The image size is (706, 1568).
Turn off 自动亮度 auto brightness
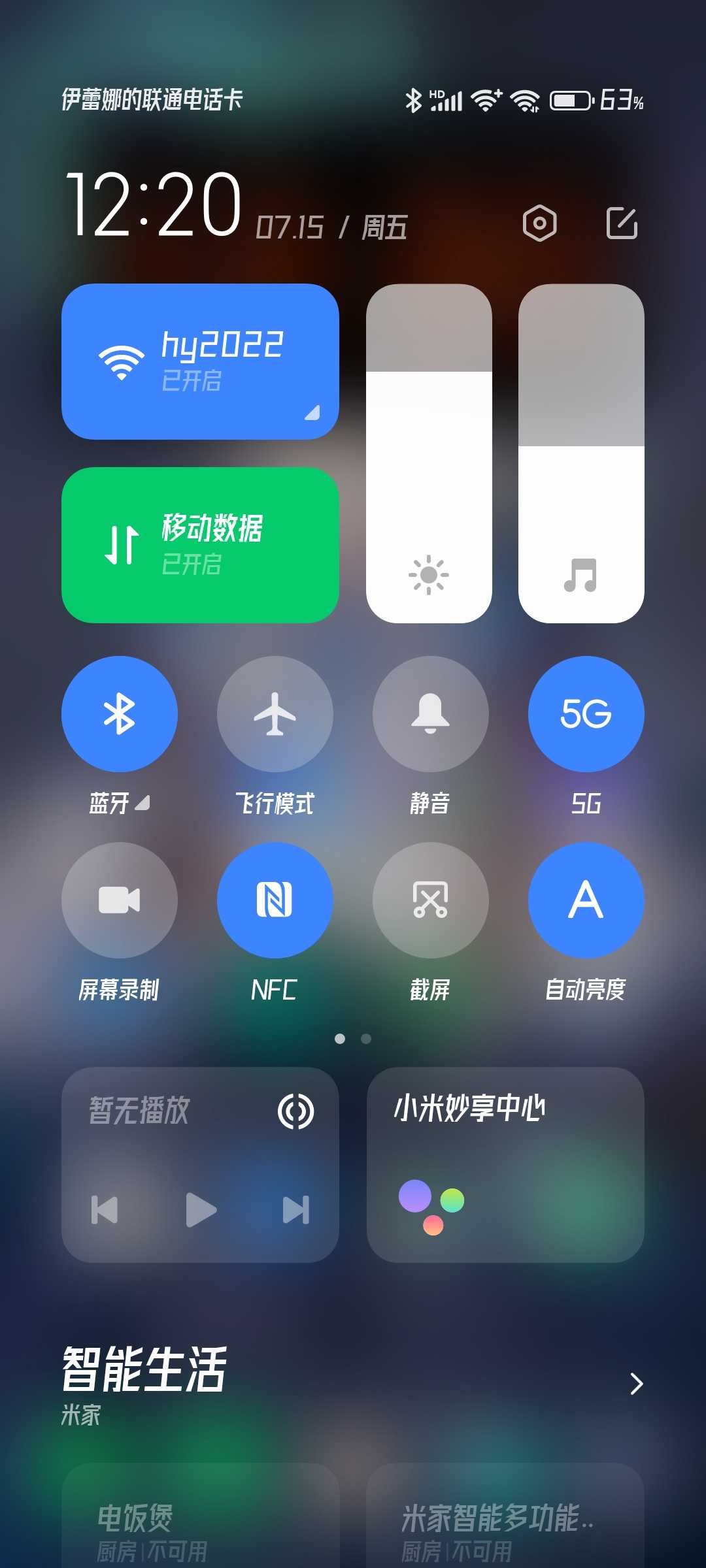pos(586,900)
